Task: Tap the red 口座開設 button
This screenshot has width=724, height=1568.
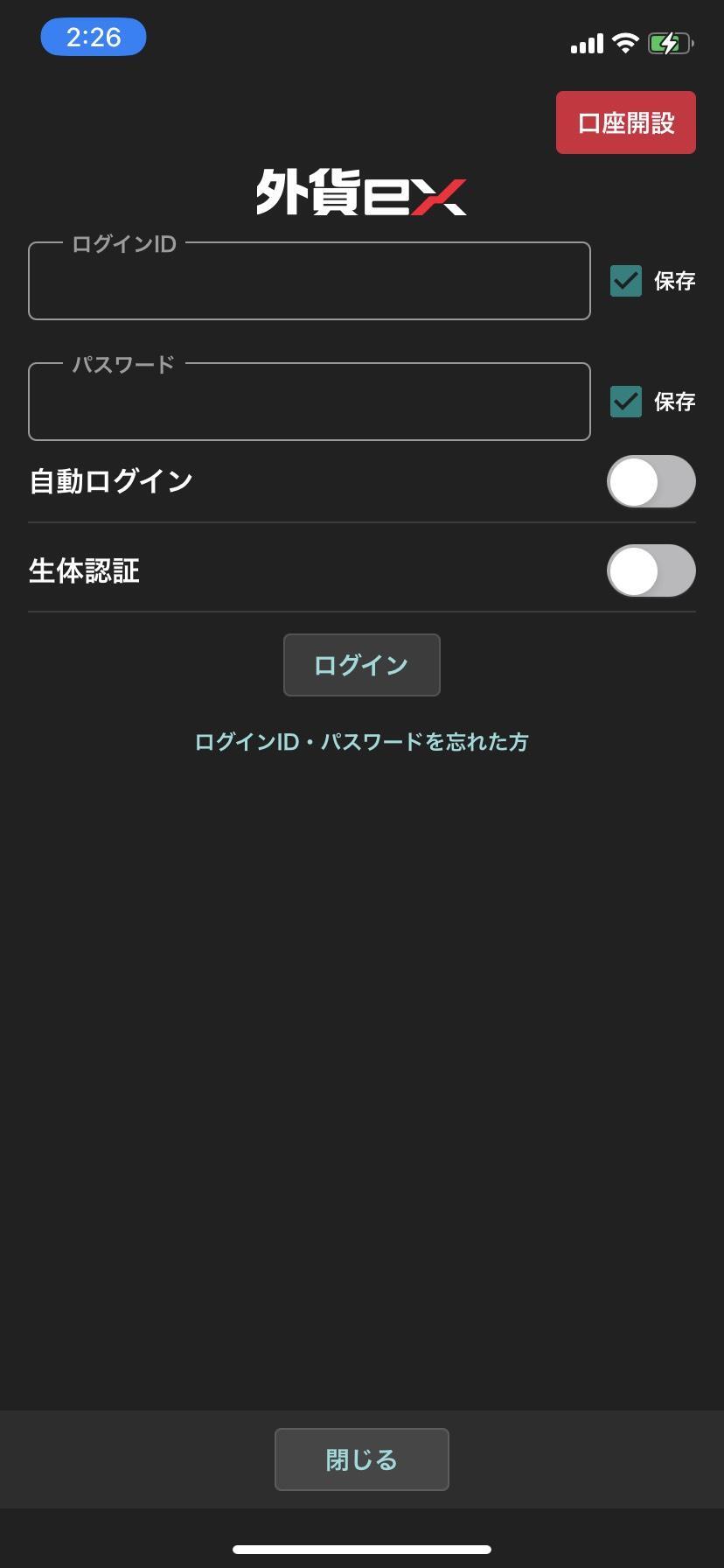Action: [x=625, y=122]
